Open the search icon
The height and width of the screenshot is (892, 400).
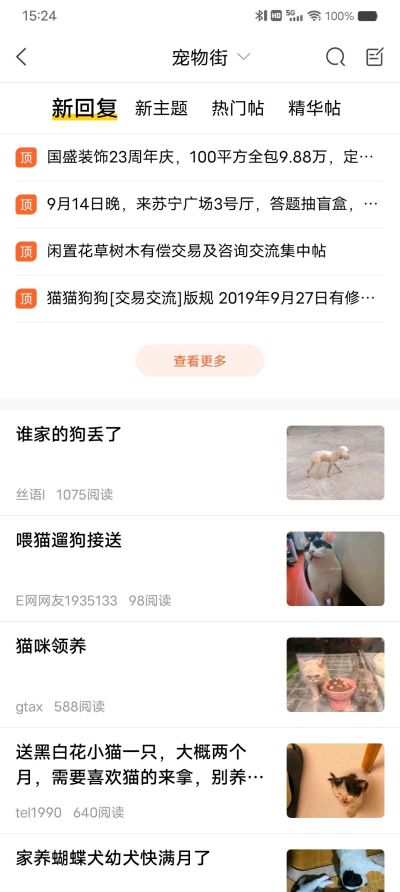coord(335,57)
